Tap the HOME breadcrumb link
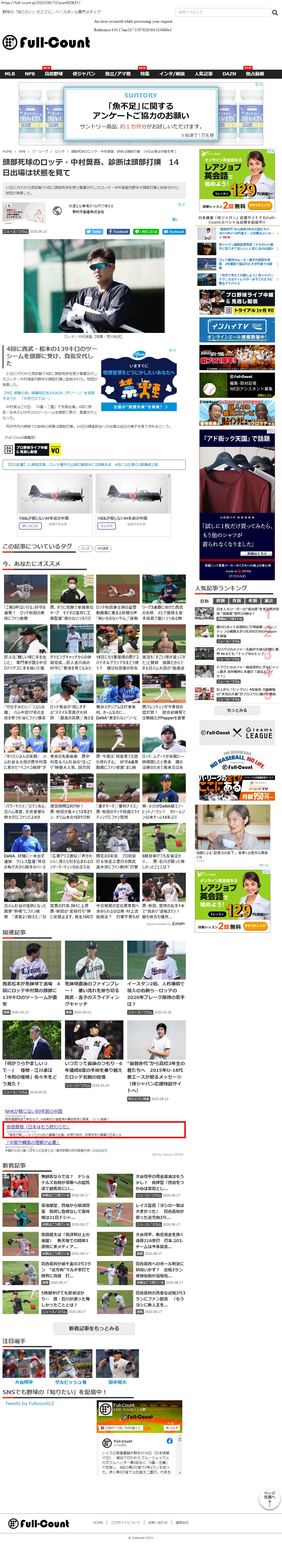 click(x=7, y=152)
